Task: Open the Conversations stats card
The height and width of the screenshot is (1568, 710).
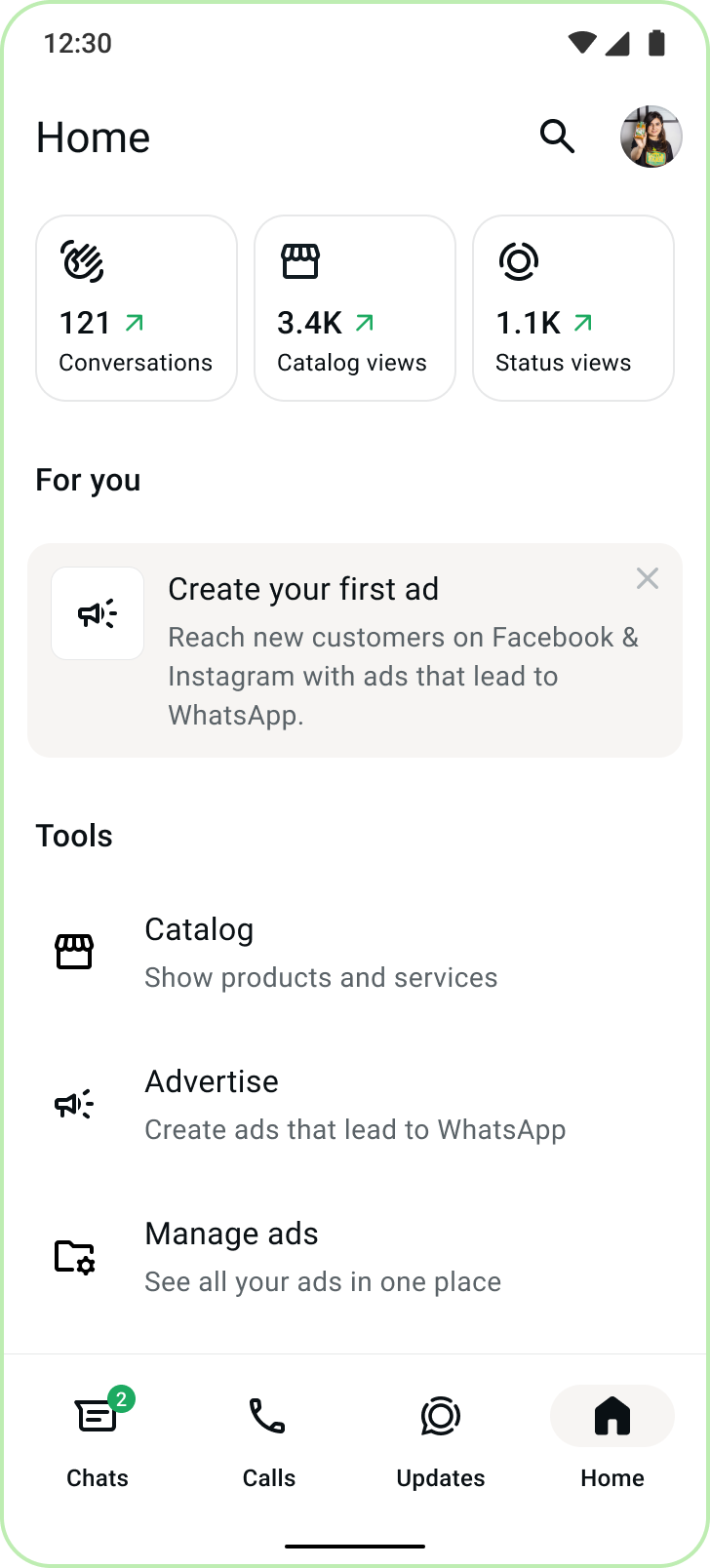Action: click(137, 308)
